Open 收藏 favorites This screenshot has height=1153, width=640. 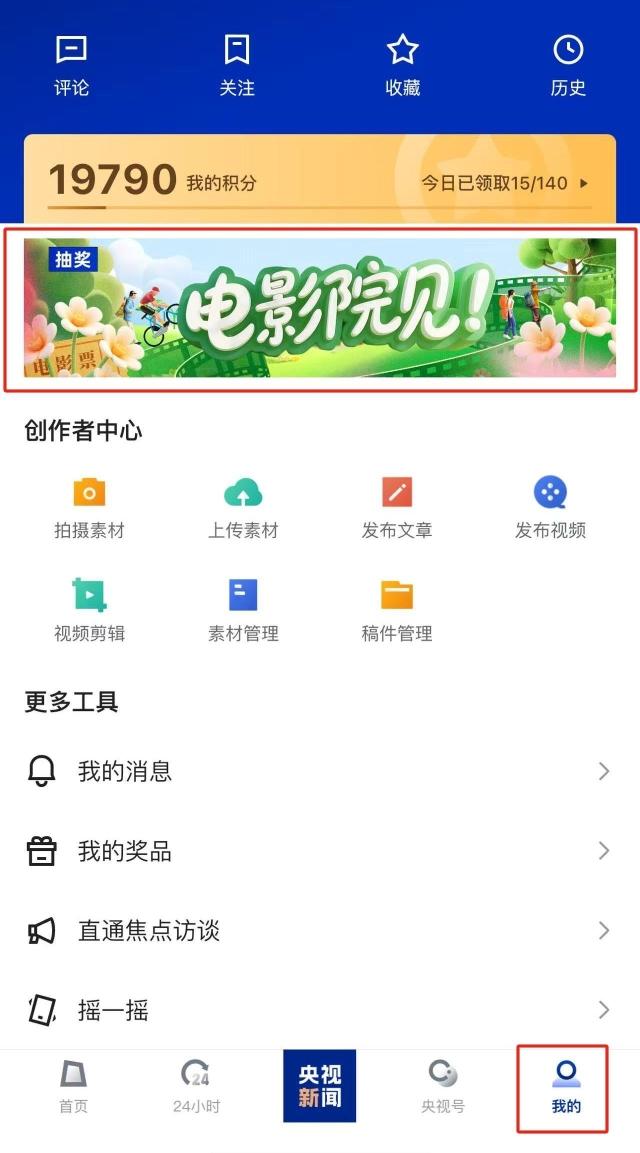[402, 65]
